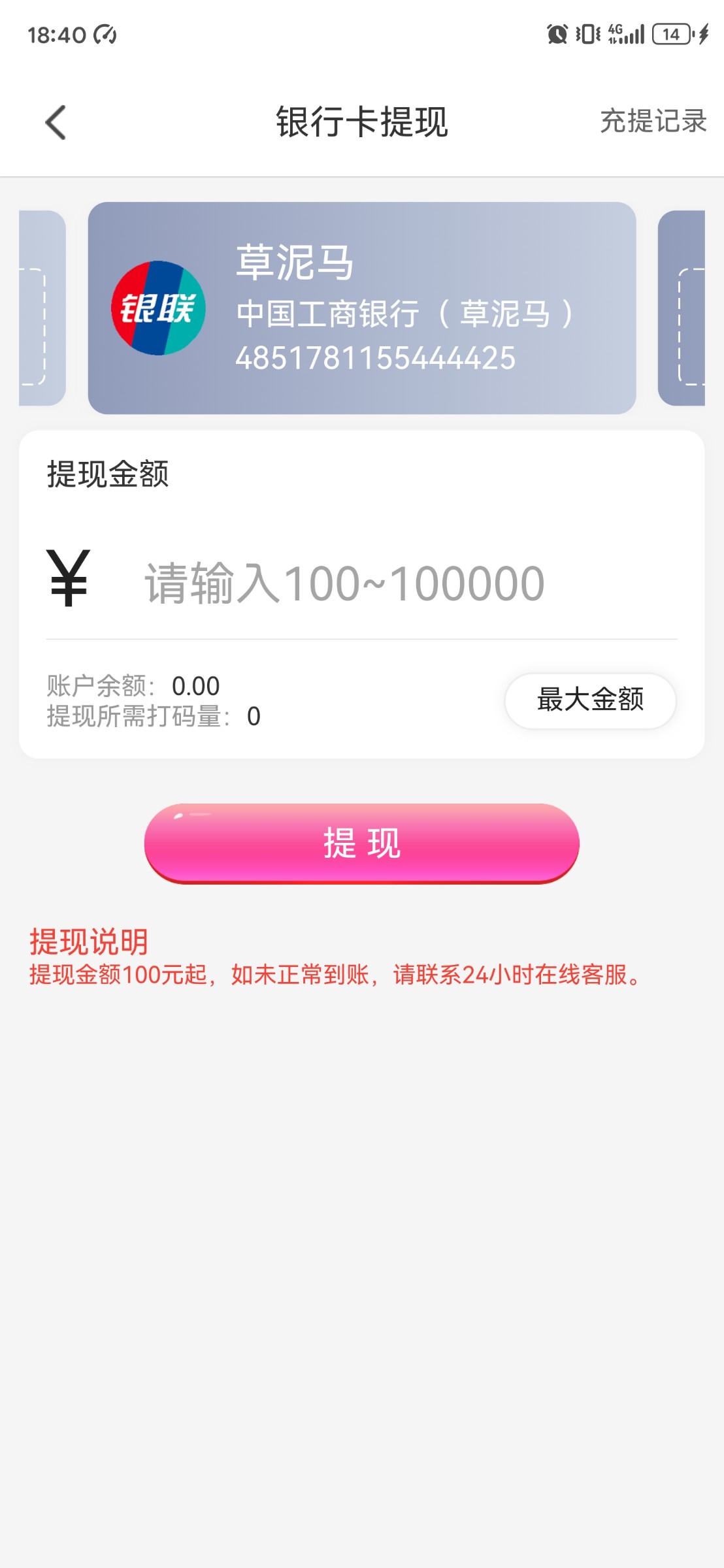The height and width of the screenshot is (1568, 724).
Task: Select the 中国工商银行 bank card
Action: tap(361, 308)
